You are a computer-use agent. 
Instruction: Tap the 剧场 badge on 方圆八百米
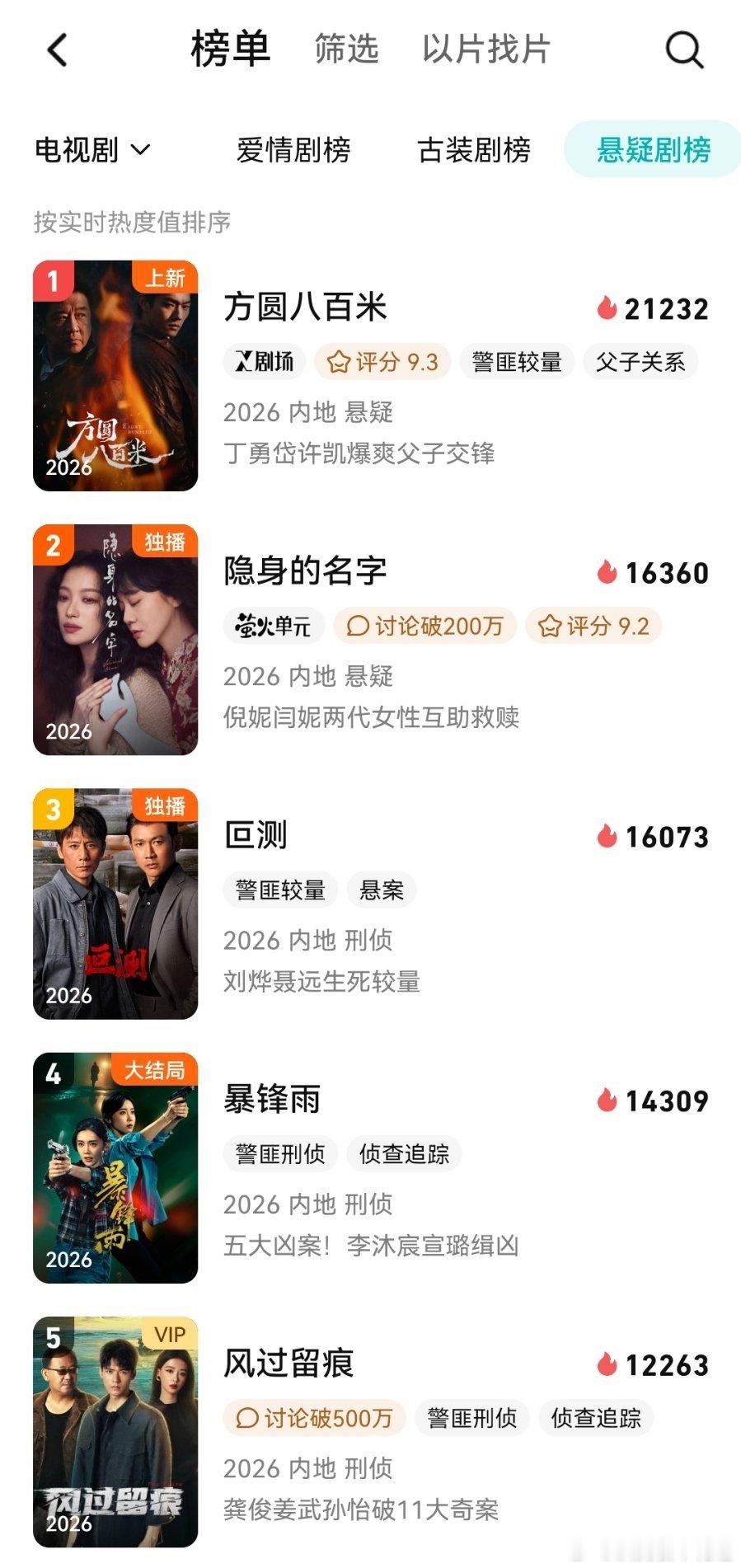264,361
